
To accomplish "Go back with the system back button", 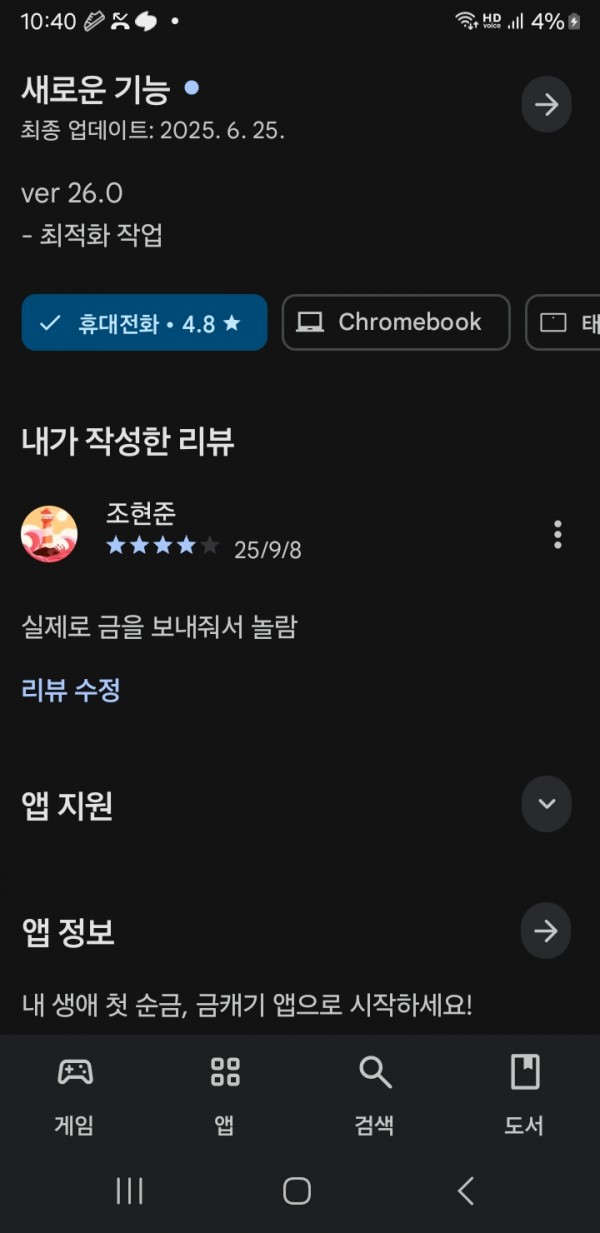I will 465,1190.
